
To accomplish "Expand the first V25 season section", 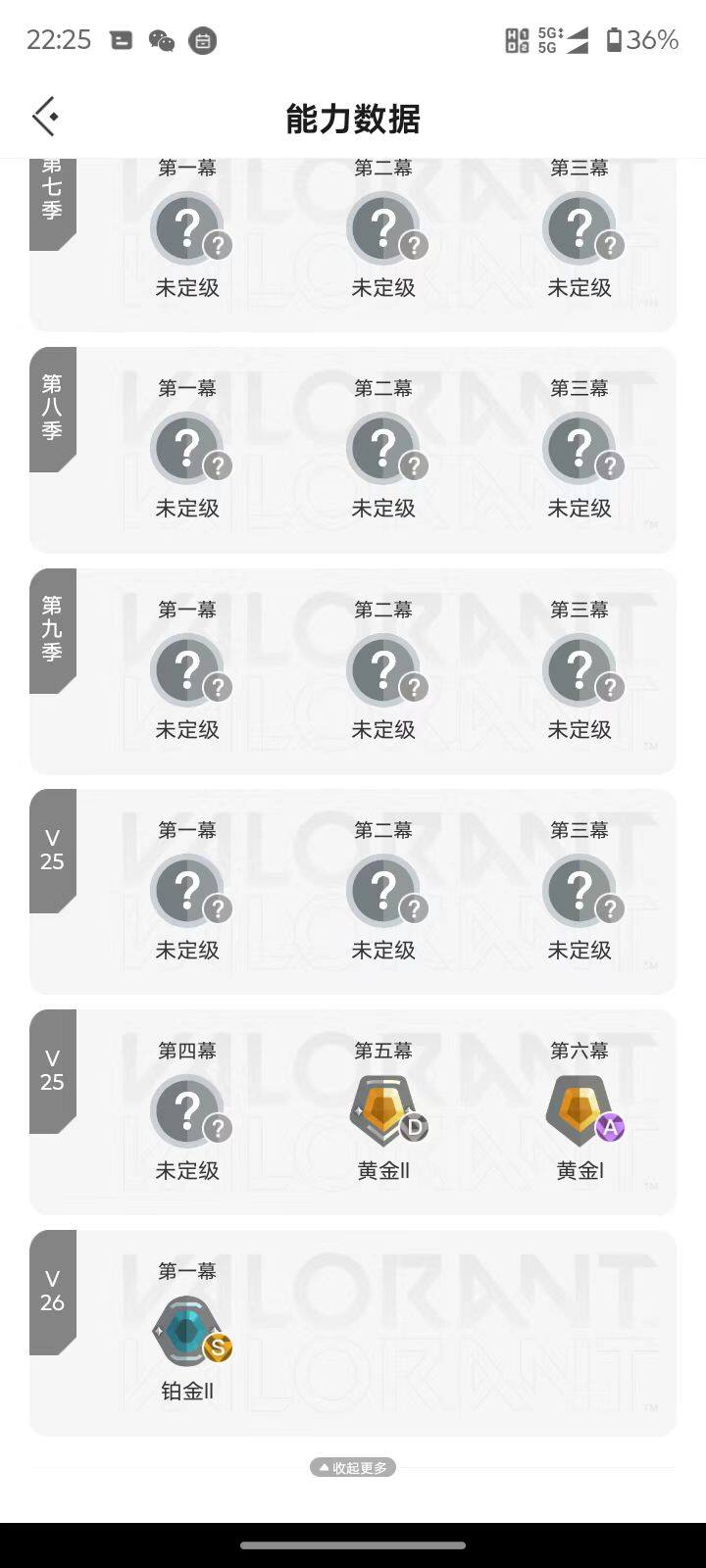I will 54,851.
